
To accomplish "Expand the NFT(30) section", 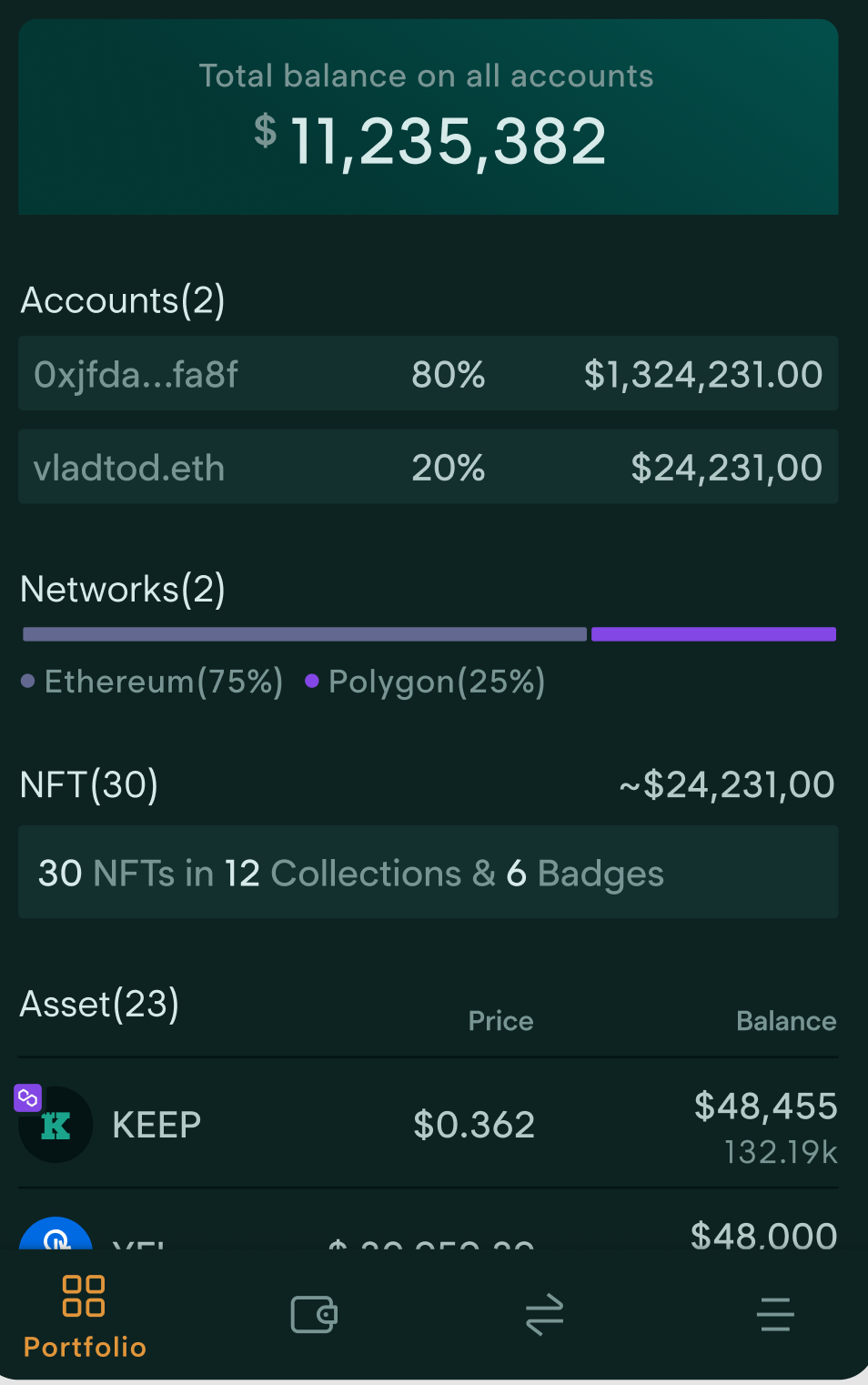I will pos(88,783).
